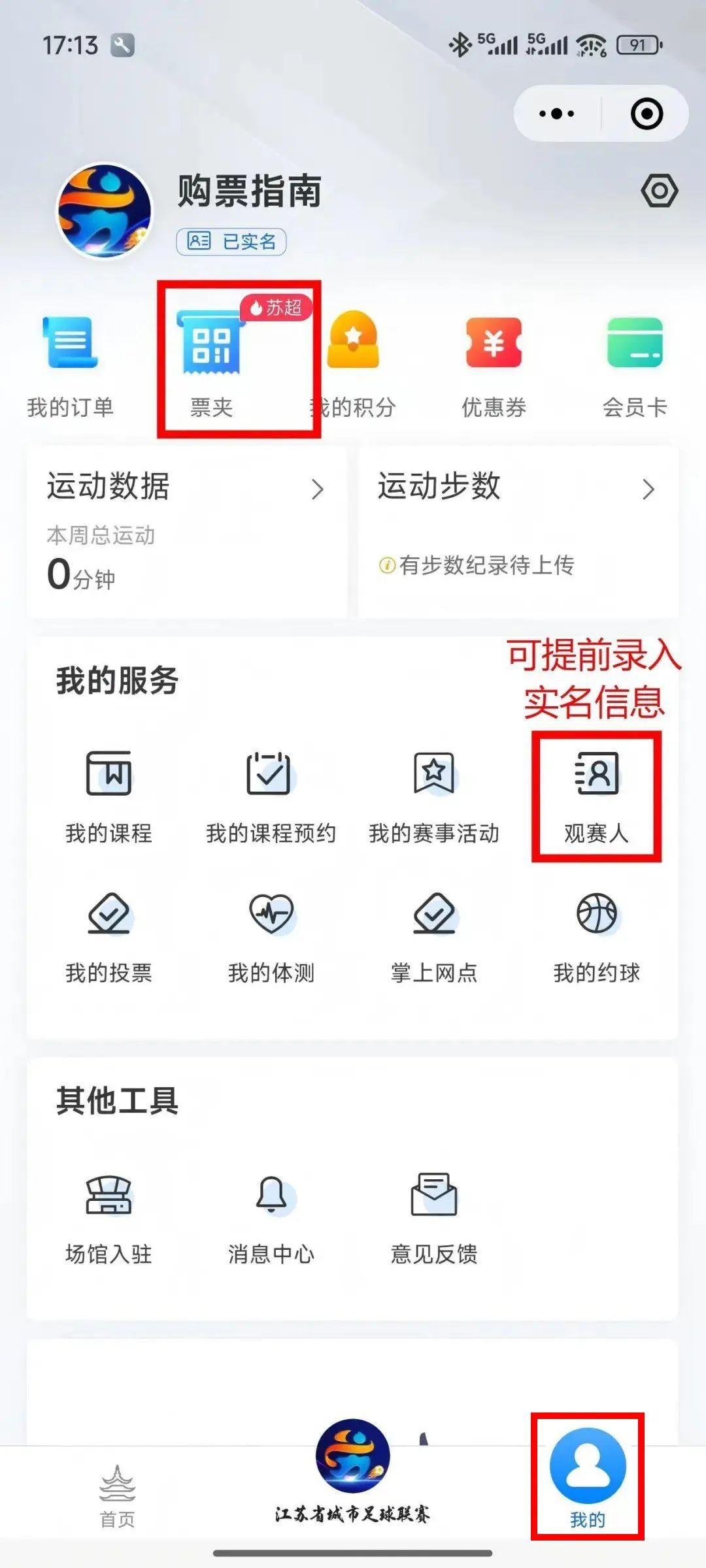Open the settings hexagon icon

coord(659,191)
